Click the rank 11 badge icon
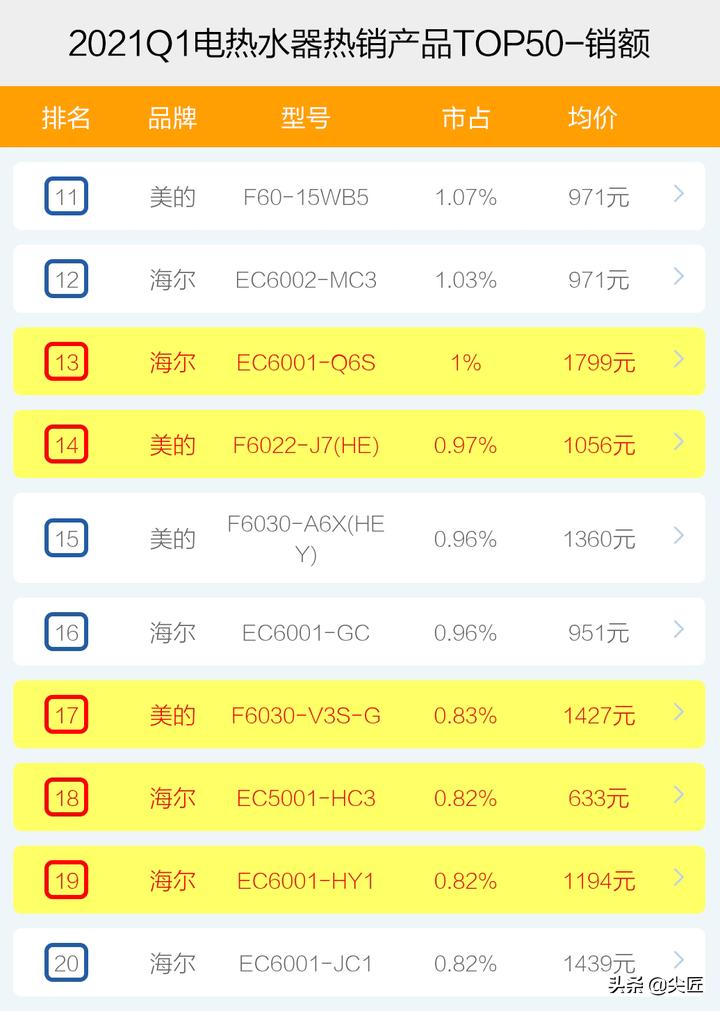The width and height of the screenshot is (720, 1011). [65, 196]
